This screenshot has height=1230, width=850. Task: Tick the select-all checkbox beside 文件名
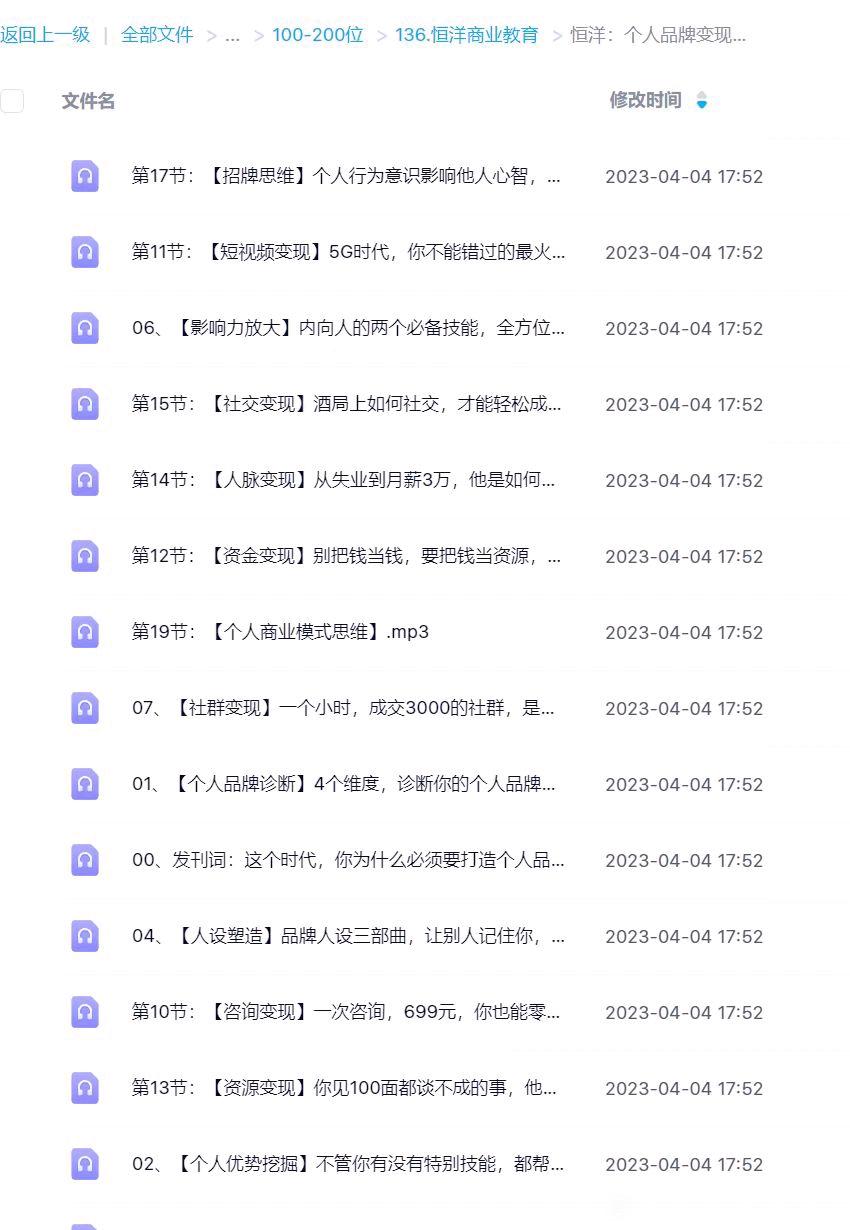coord(12,100)
